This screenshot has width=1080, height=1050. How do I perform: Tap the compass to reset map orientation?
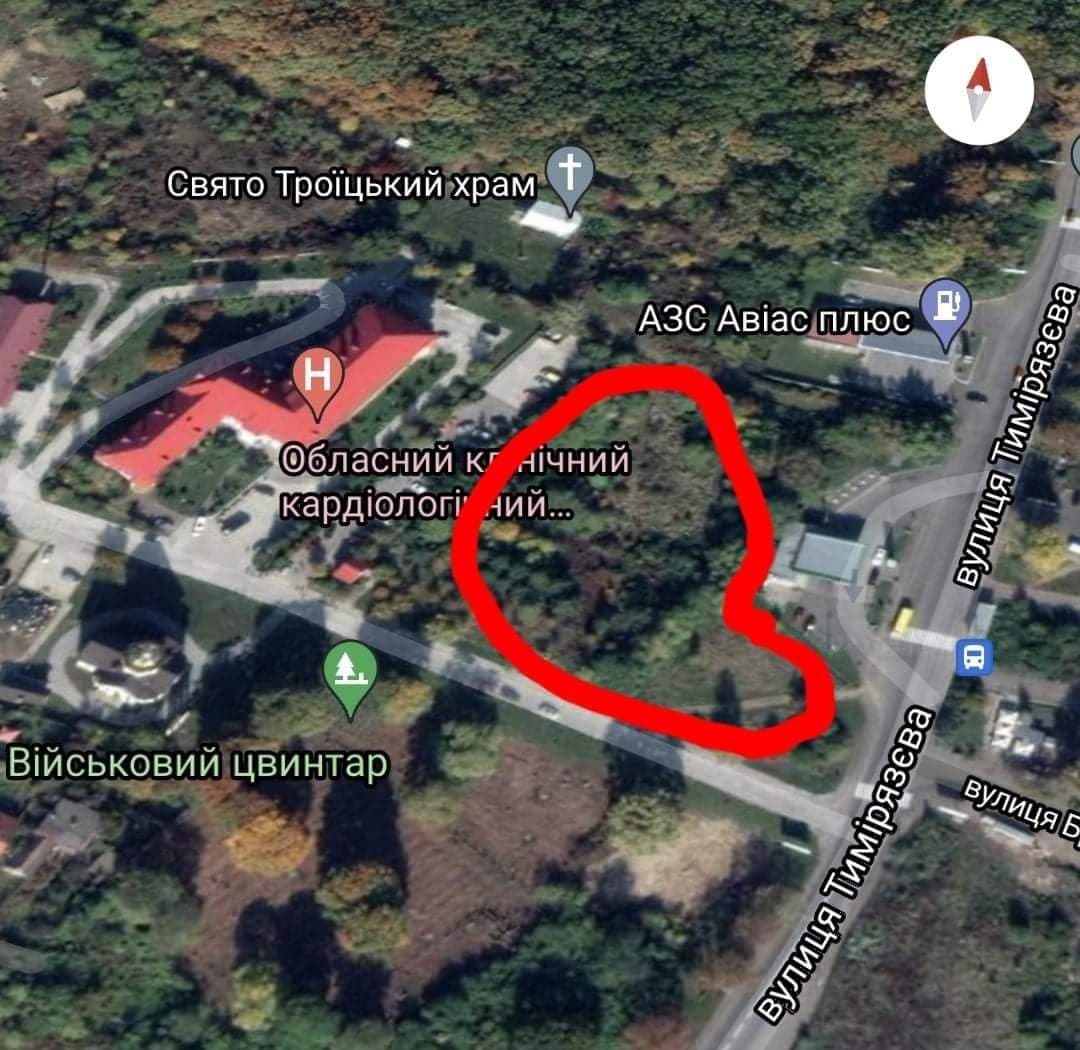(978, 91)
